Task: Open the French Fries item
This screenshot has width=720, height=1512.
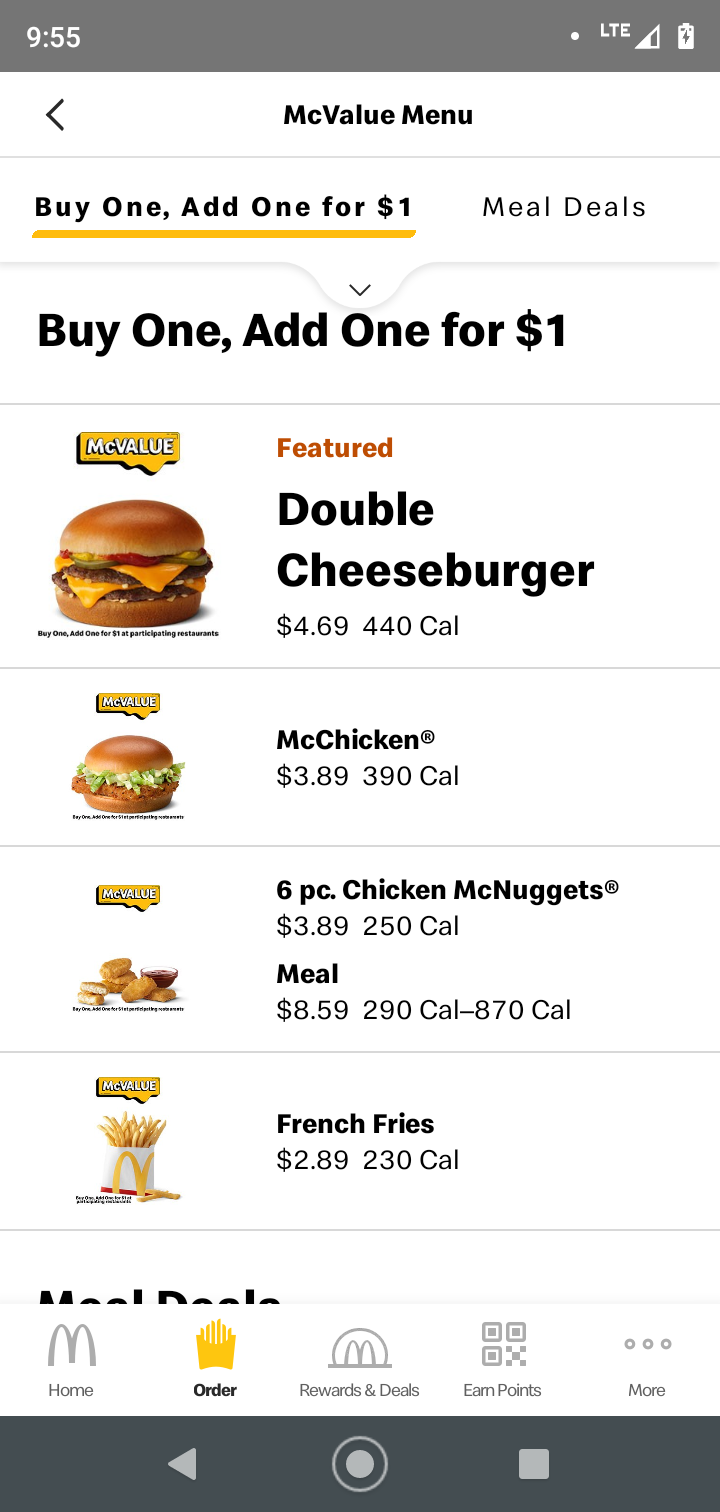Action: [360, 1141]
